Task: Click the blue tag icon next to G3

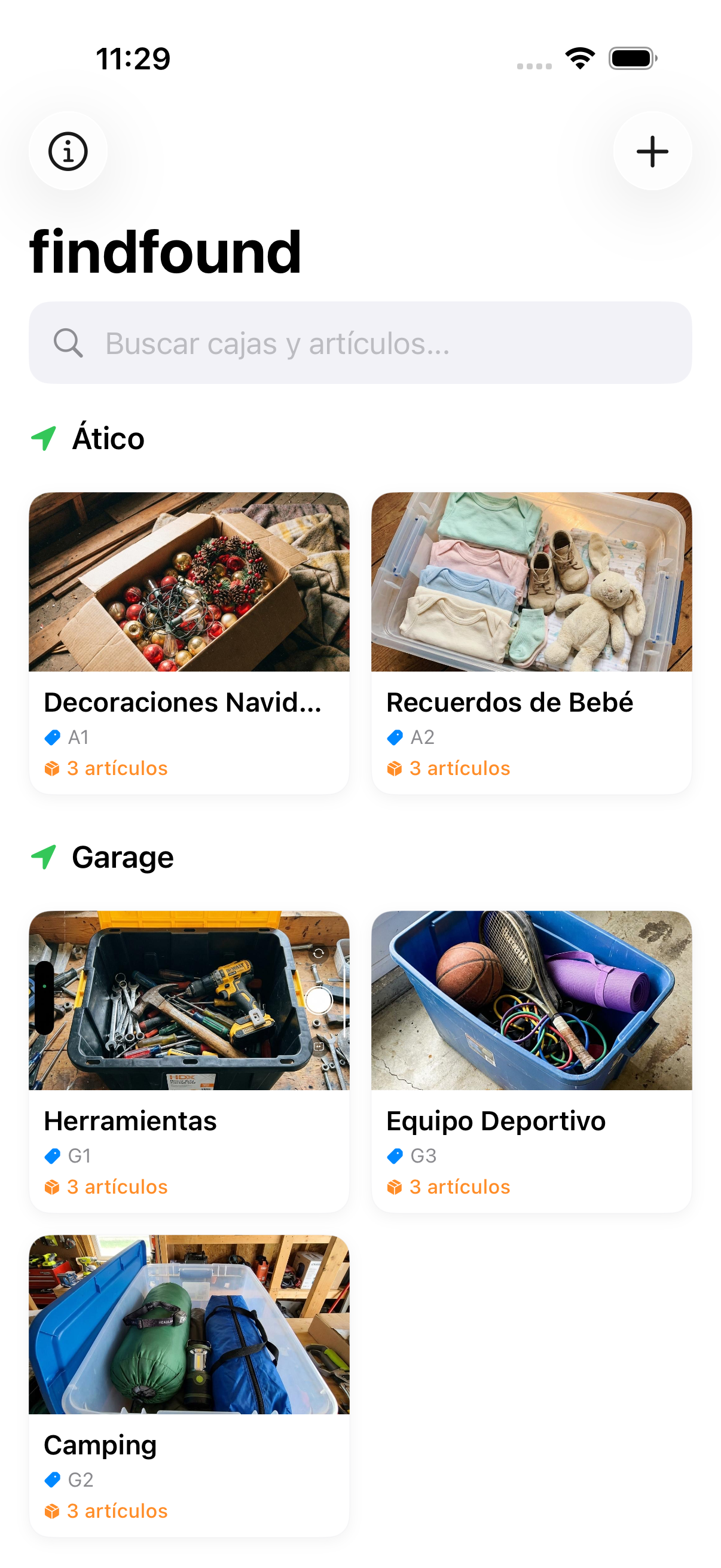Action: click(x=396, y=1156)
